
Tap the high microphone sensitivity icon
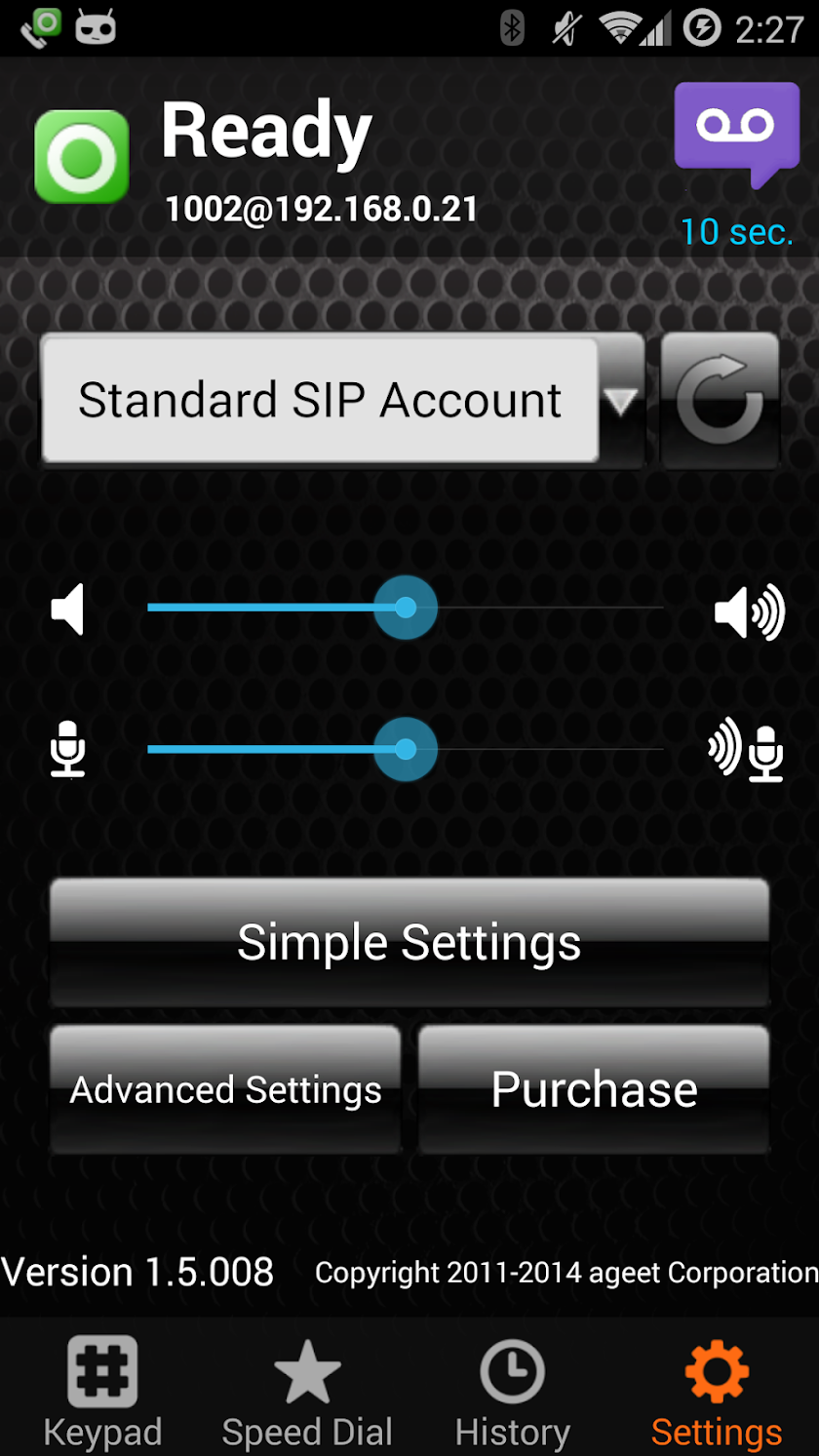pos(749,750)
